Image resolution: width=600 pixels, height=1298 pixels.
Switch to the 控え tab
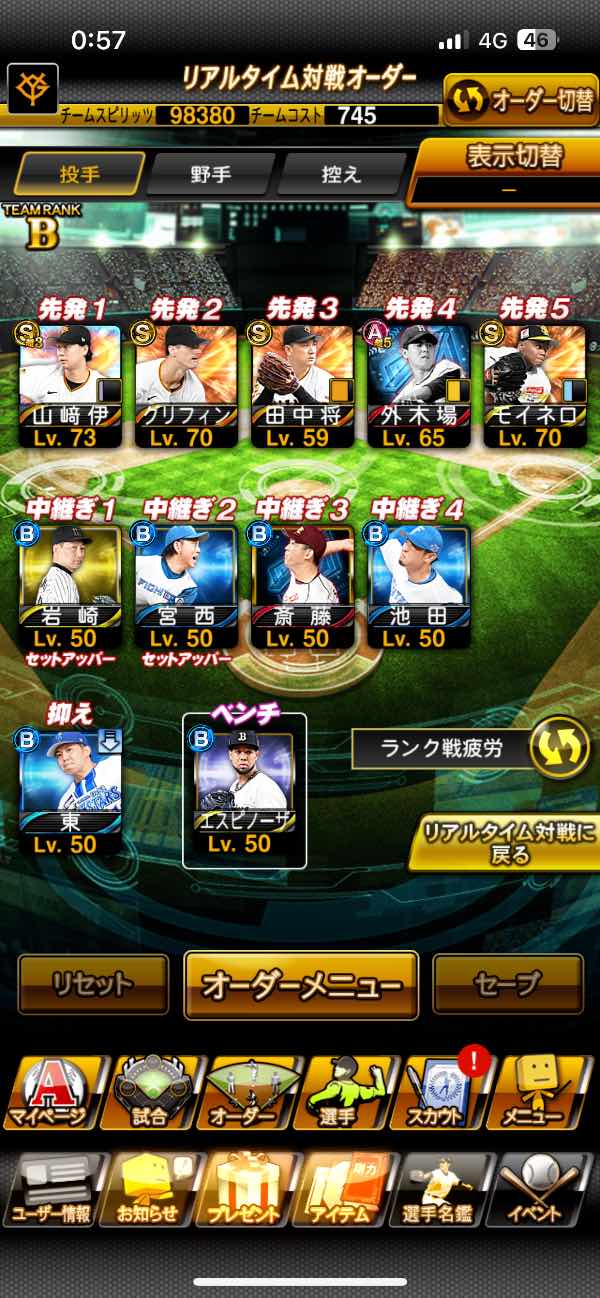click(340, 174)
